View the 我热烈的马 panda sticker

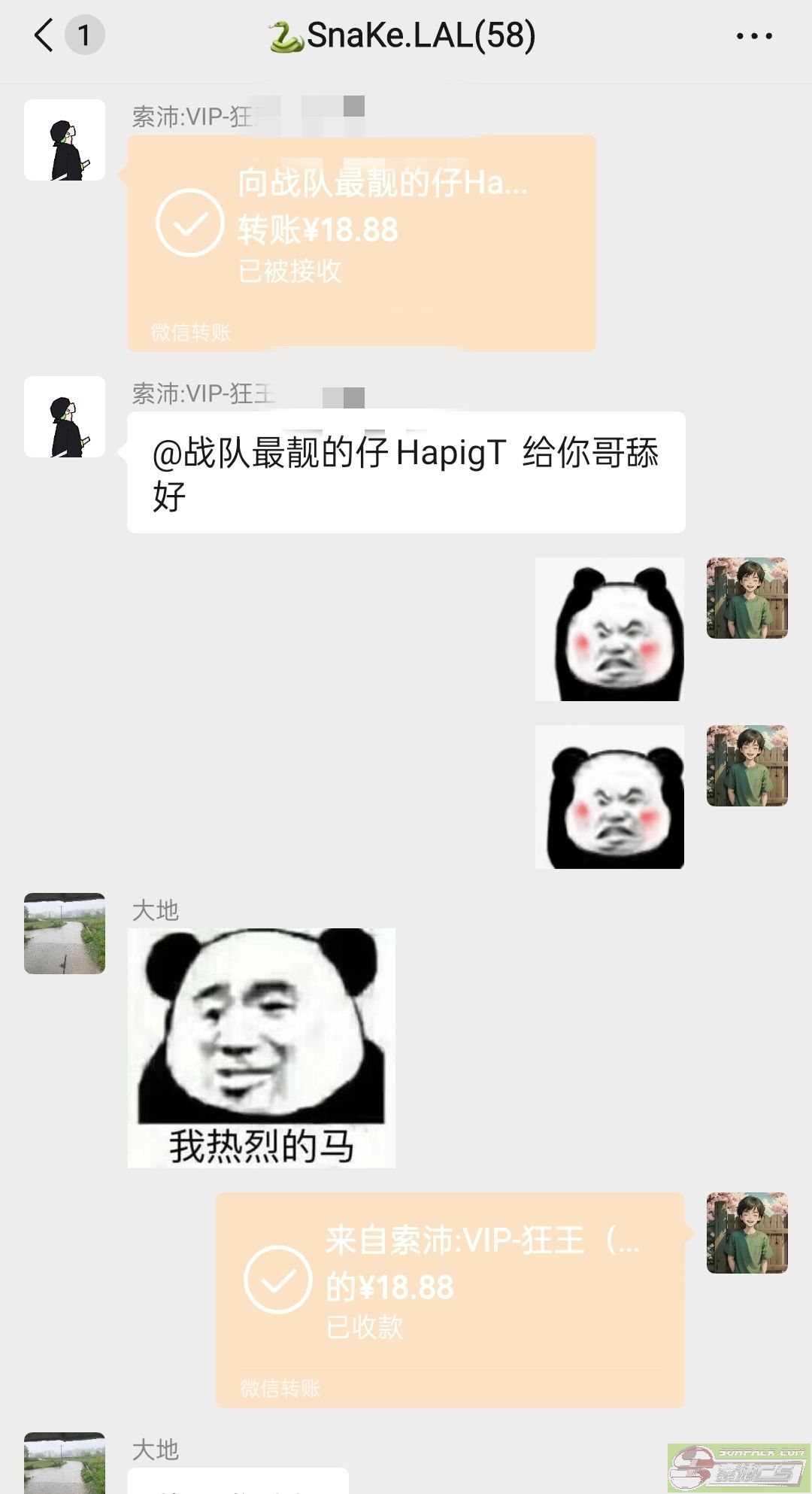tap(261, 1047)
